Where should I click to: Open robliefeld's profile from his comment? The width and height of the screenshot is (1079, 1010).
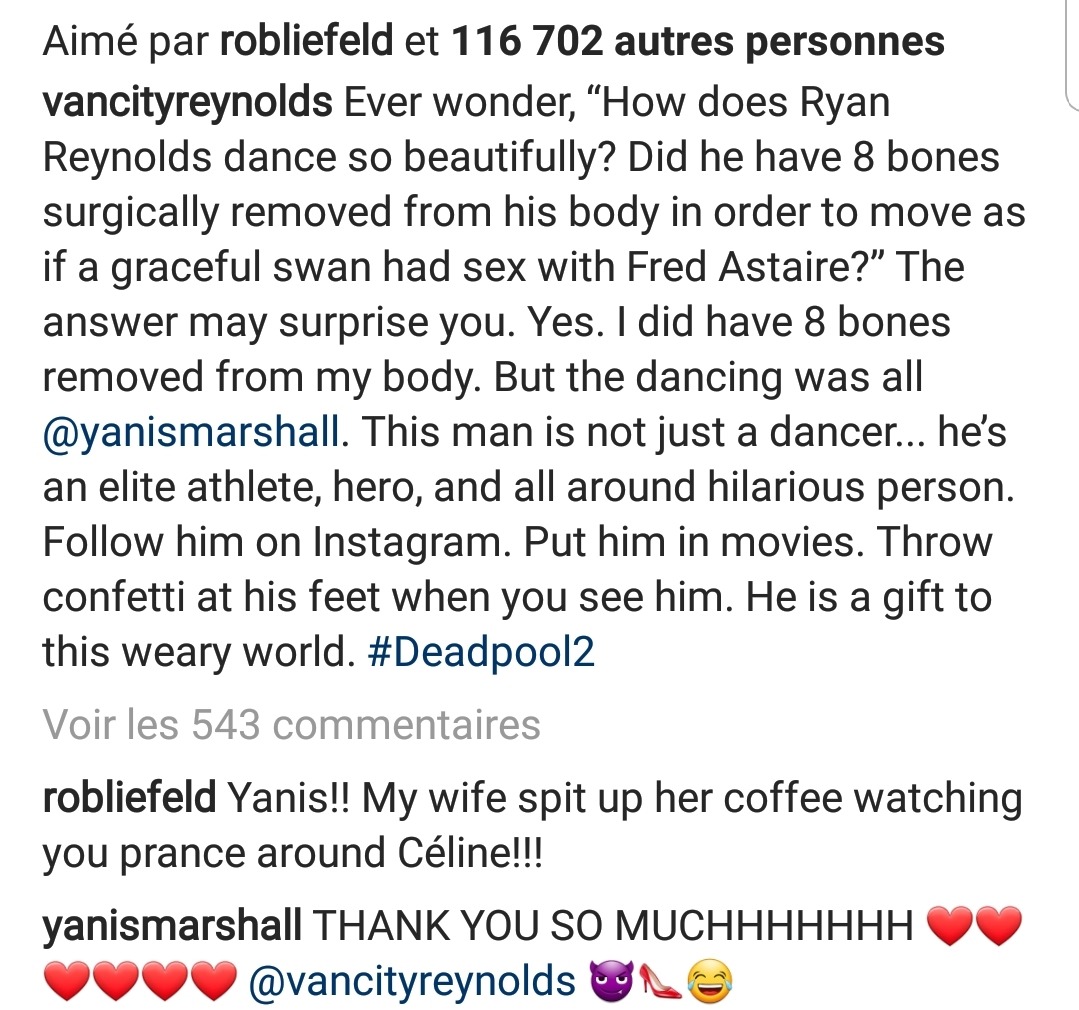(x=128, y=798)
